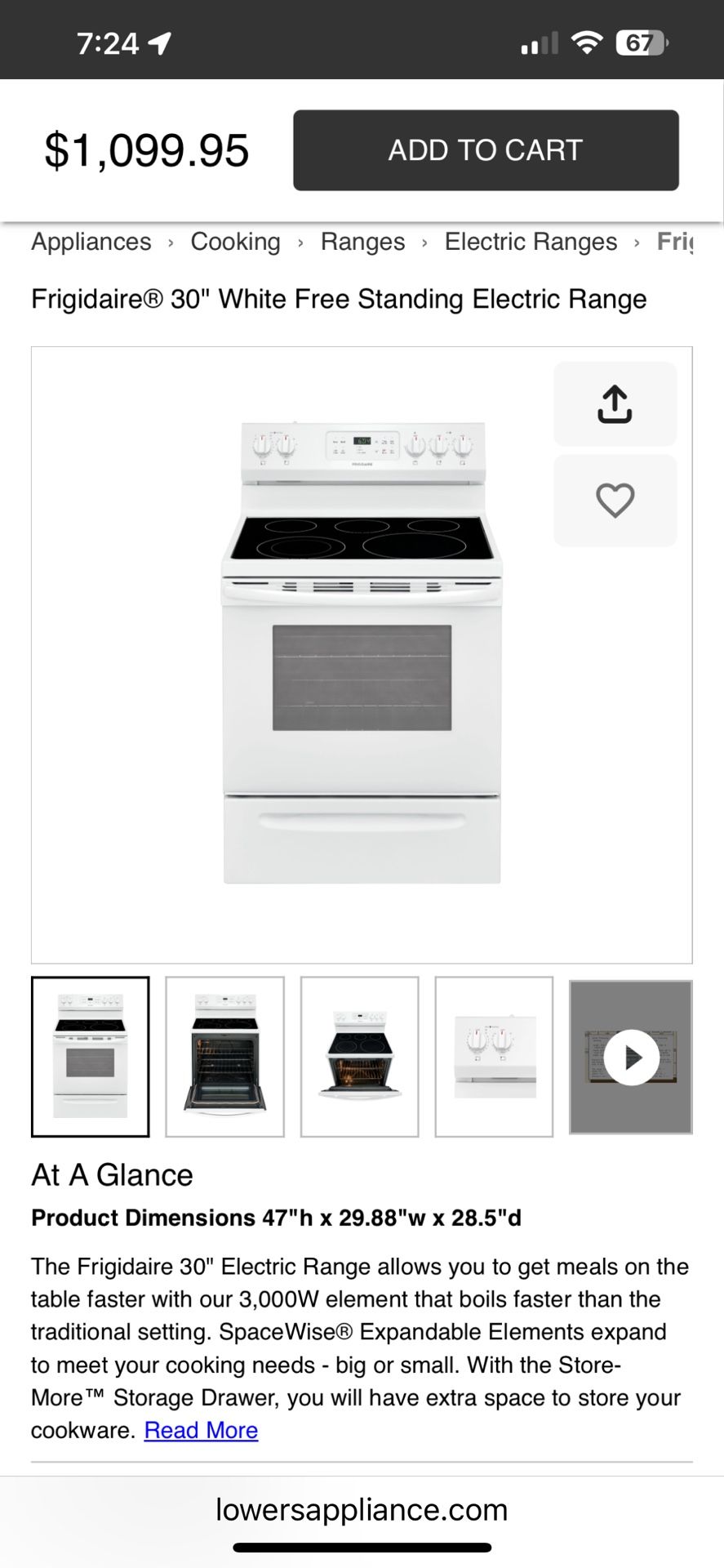Select the control knobs close-up thumbnail
This screenshot has width=724, height=1568.
tap(495, 1057)
